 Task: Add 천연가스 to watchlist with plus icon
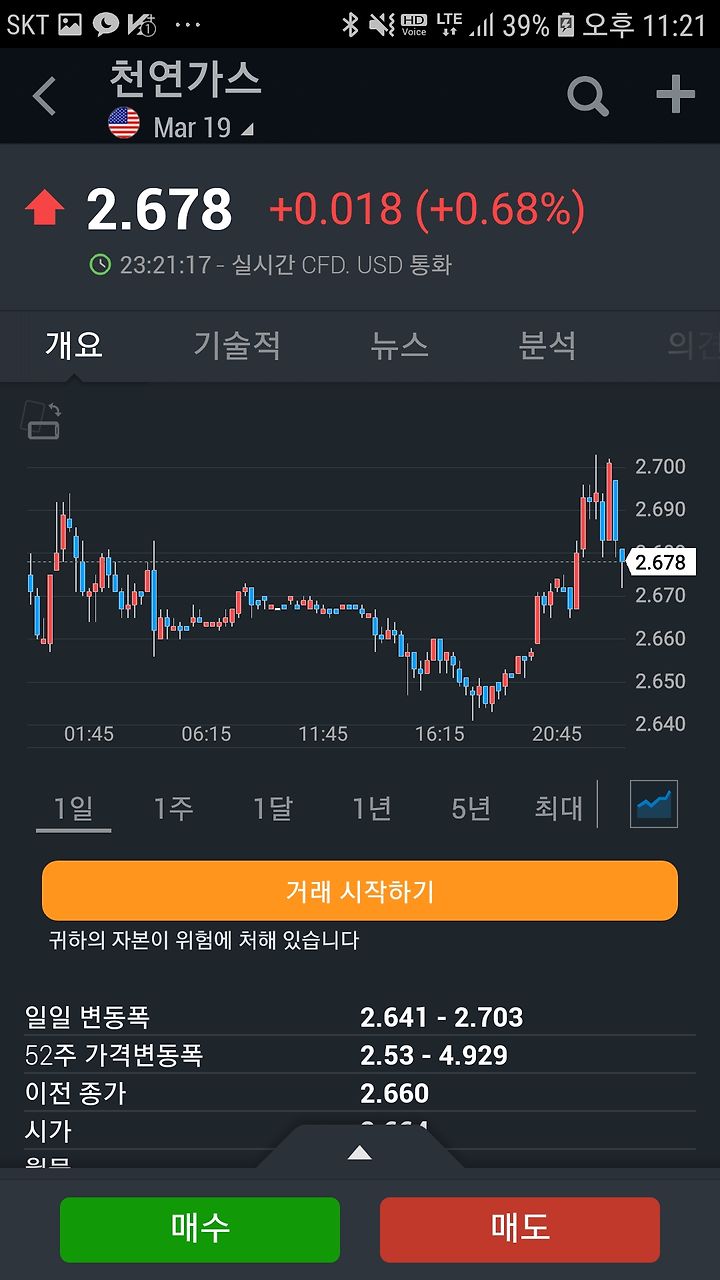pos(675,95)
